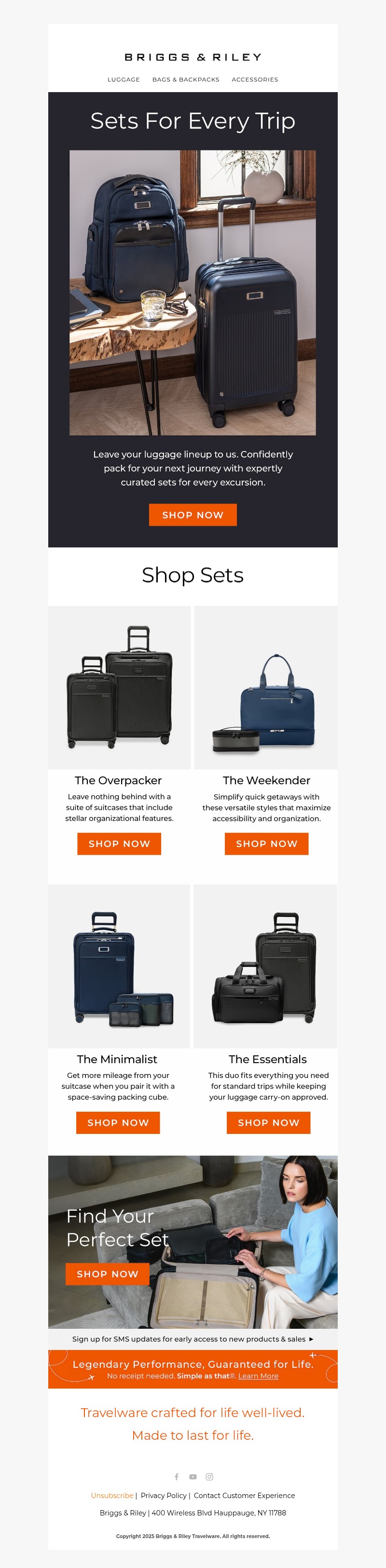Tap Shop Now under Sets For Every Trip
Screen dimensions: 386x1568
[x=193, y=515]
